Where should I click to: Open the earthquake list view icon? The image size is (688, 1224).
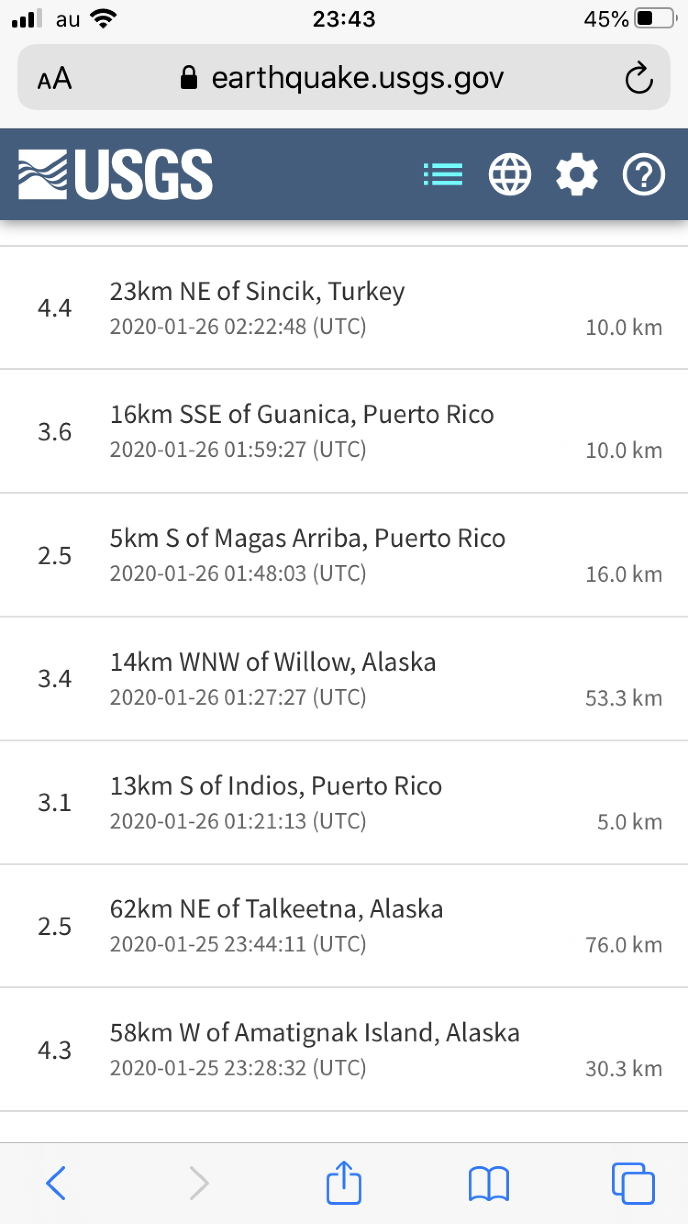442,175
